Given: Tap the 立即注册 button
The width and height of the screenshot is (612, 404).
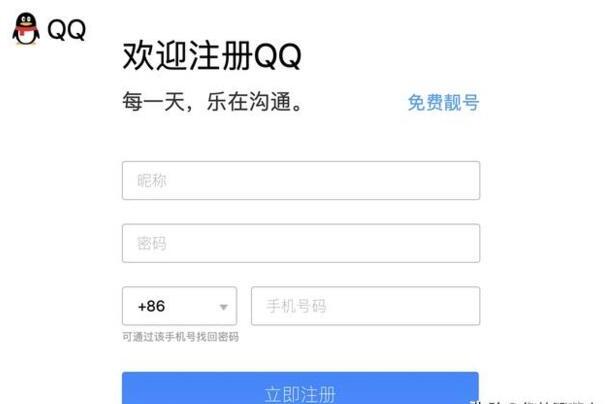Looking at the screenshot, I should [x=300, y=390].
